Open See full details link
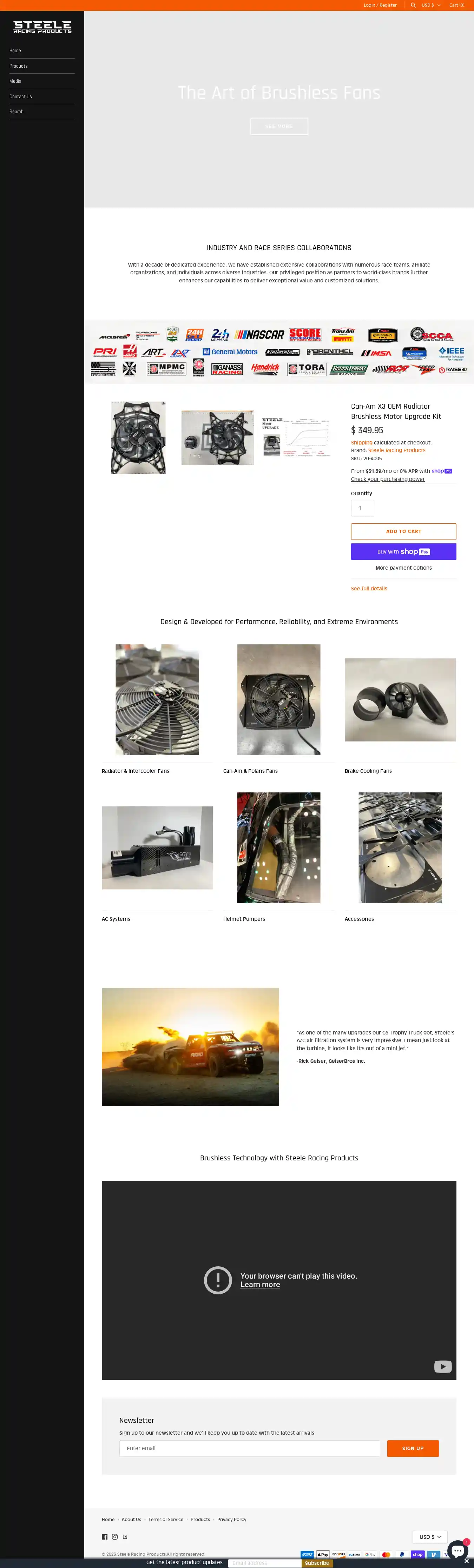The width and height of the screenshot is (474, 1568). point(369,589)
